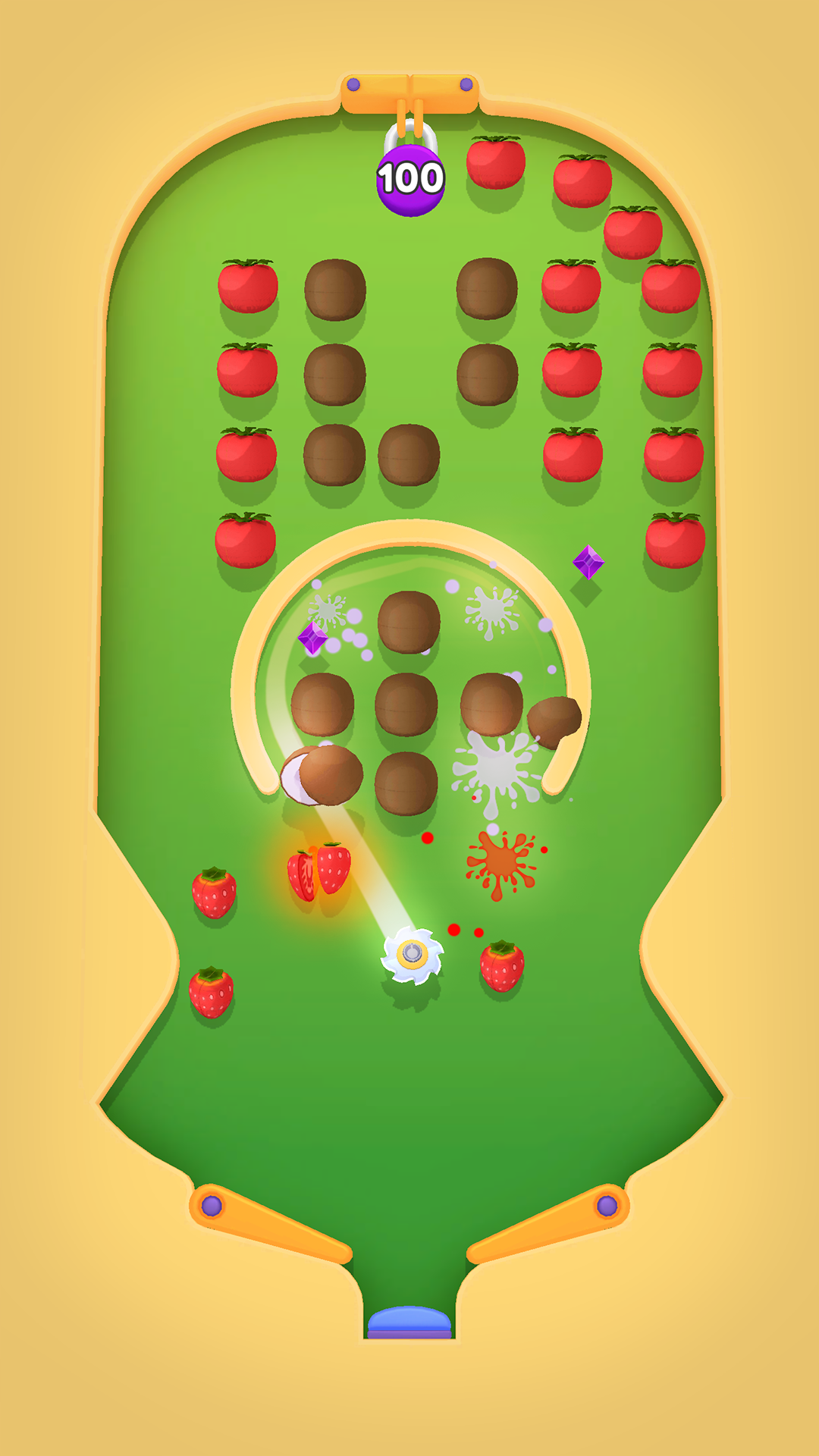This screenshot has width=819, height=1456.
Task: Flip the right orange flipper
Action: (x=548, y=1223)
